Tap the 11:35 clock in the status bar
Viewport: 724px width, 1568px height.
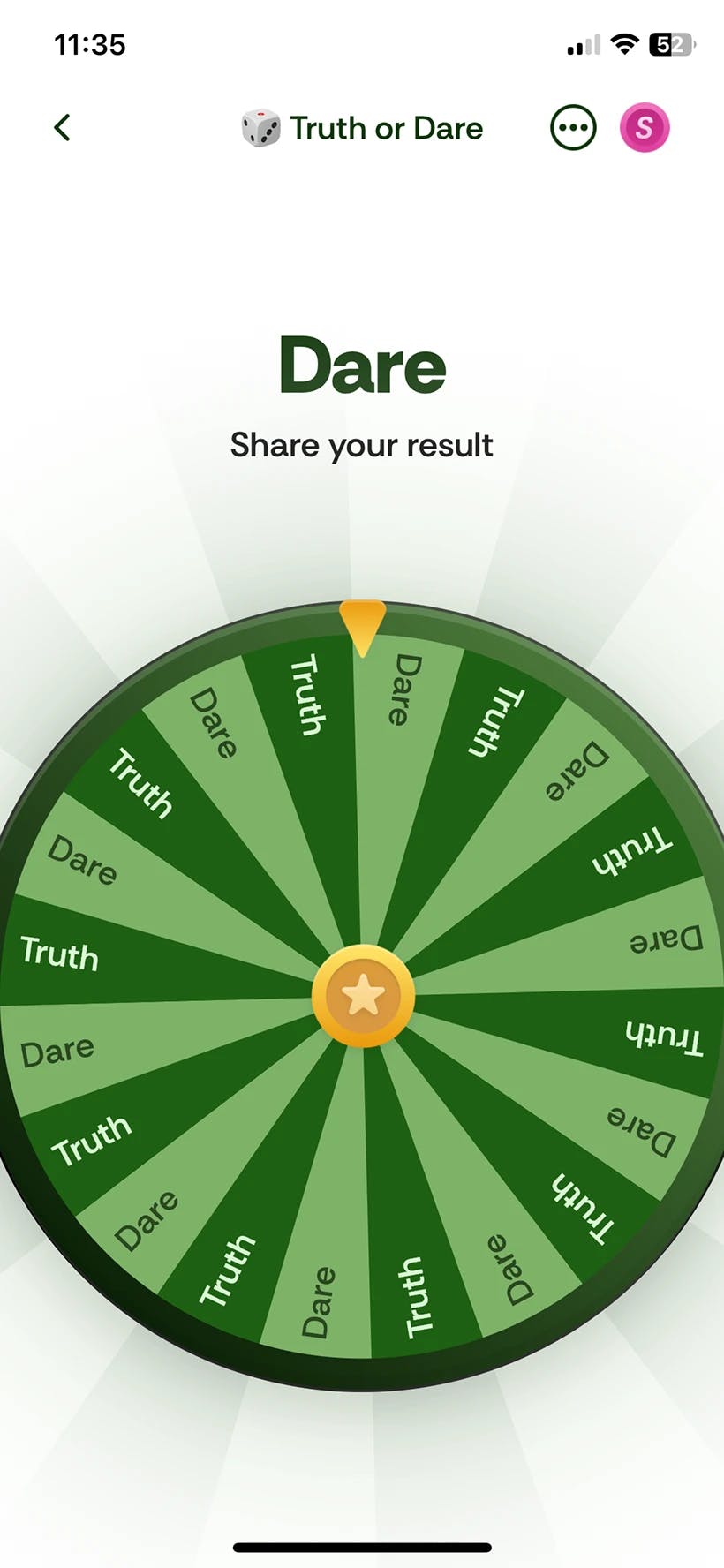(88, 43)
